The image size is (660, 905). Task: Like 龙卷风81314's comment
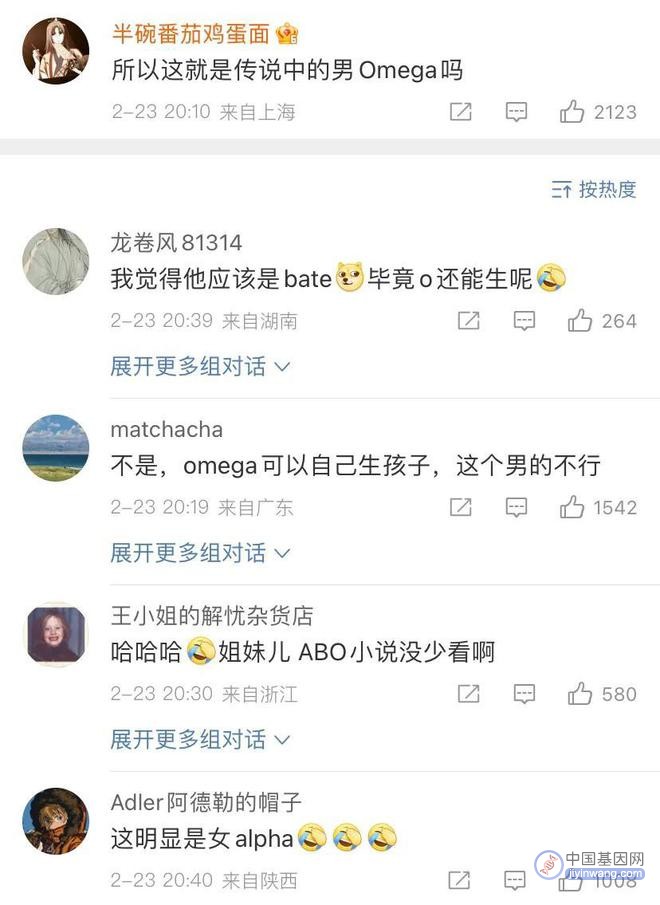(580, 321)
